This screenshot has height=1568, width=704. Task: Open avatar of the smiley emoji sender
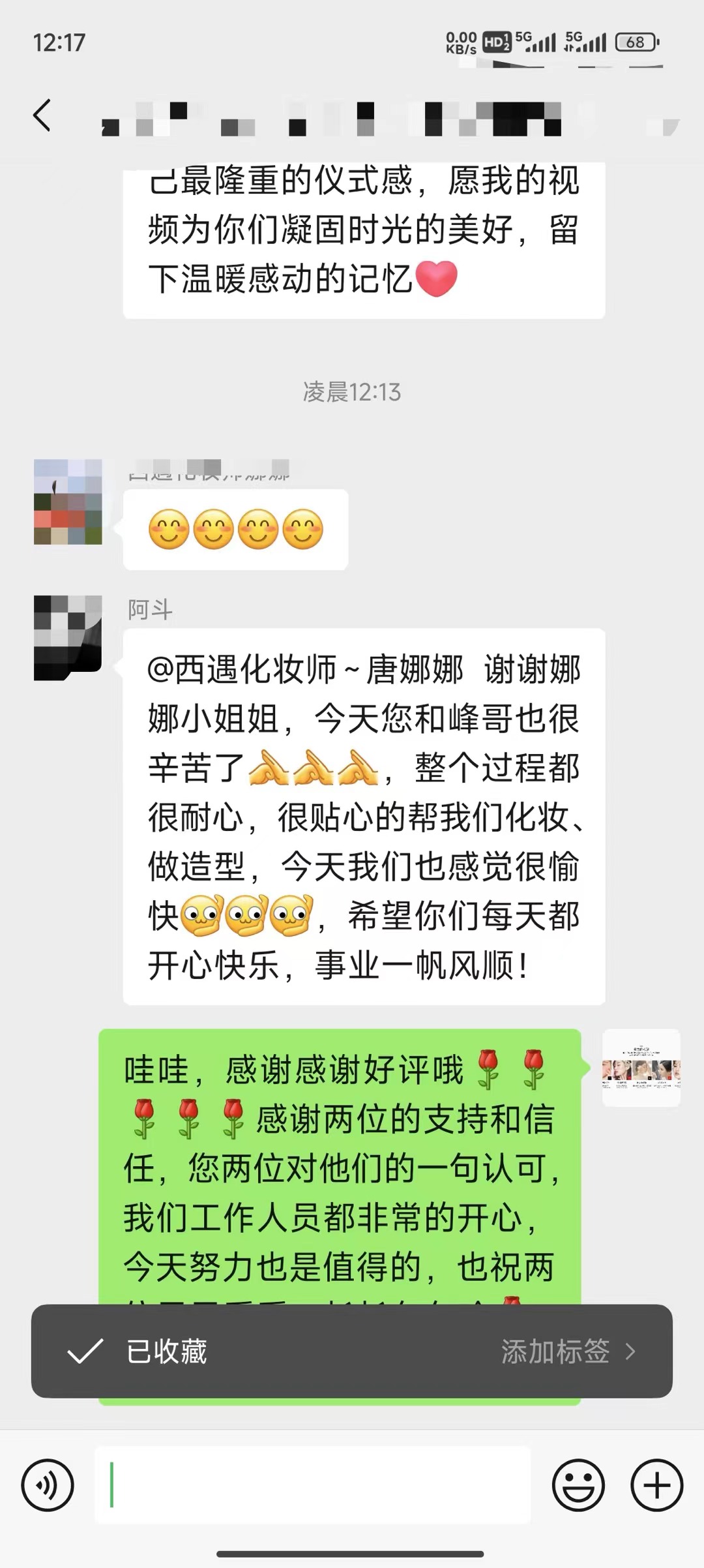click(68, 502)
